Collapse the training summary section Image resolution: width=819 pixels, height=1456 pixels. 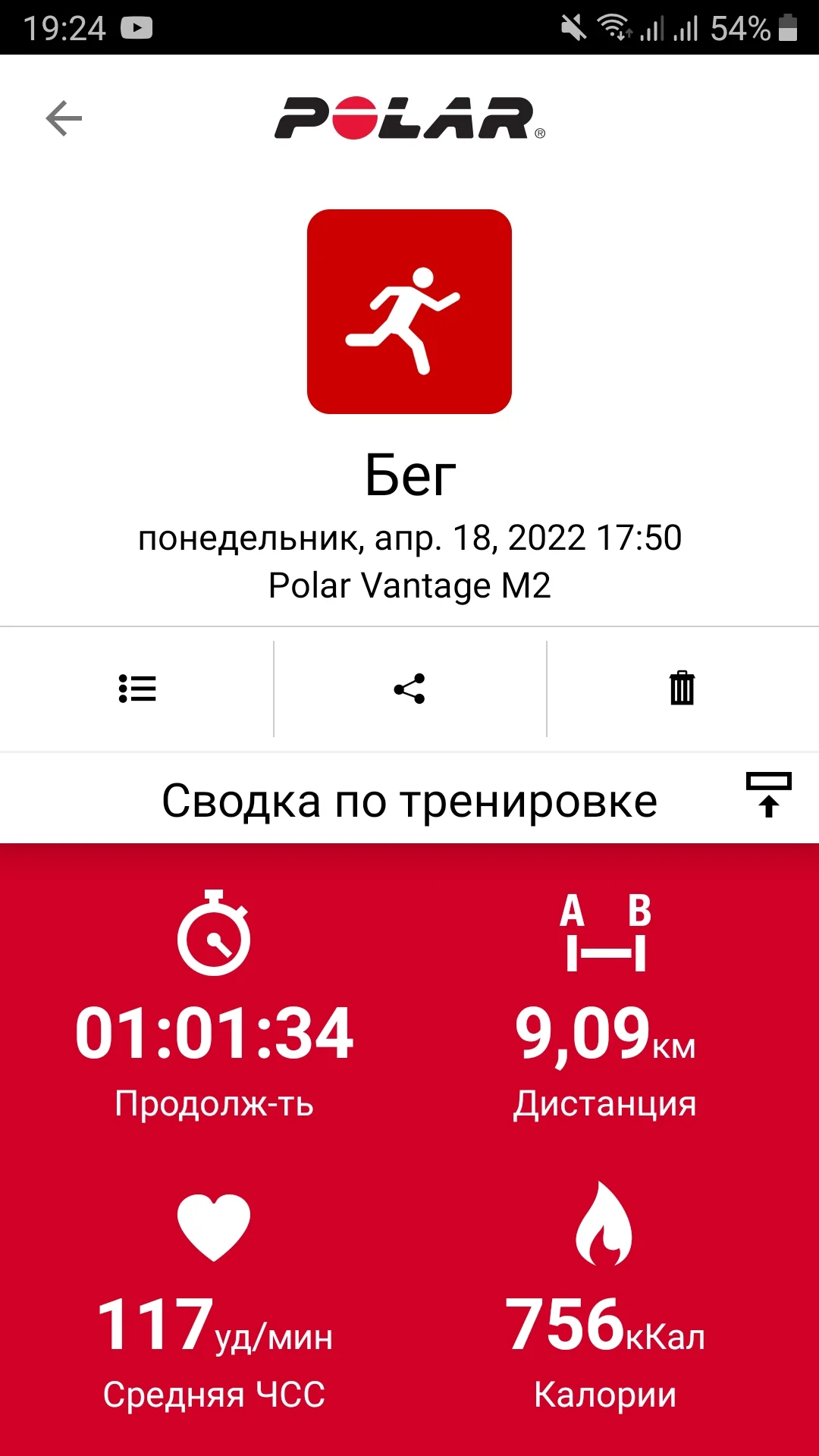click(768, 793)
